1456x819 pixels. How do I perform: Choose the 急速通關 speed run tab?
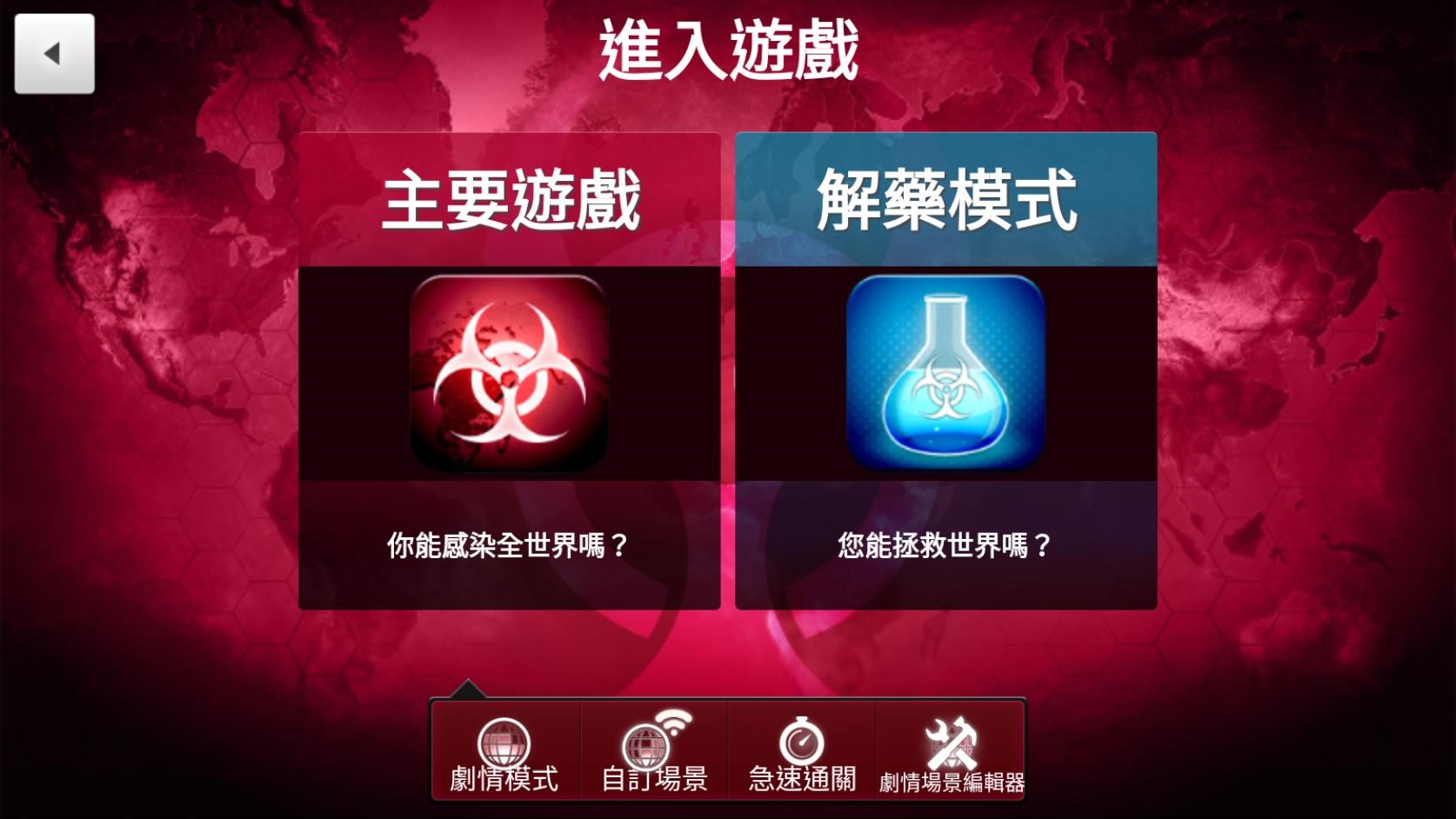click(x=802, y=752)
